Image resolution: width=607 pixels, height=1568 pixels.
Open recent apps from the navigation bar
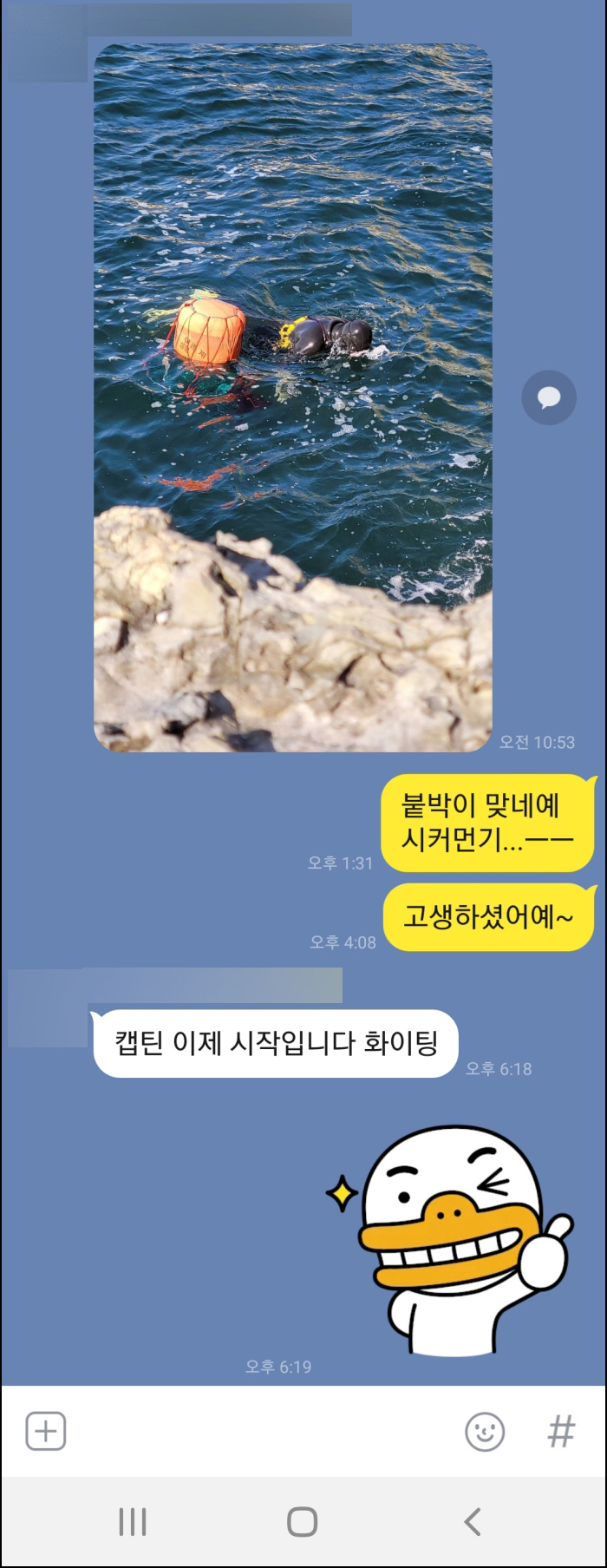click(x=132, y=1521)
